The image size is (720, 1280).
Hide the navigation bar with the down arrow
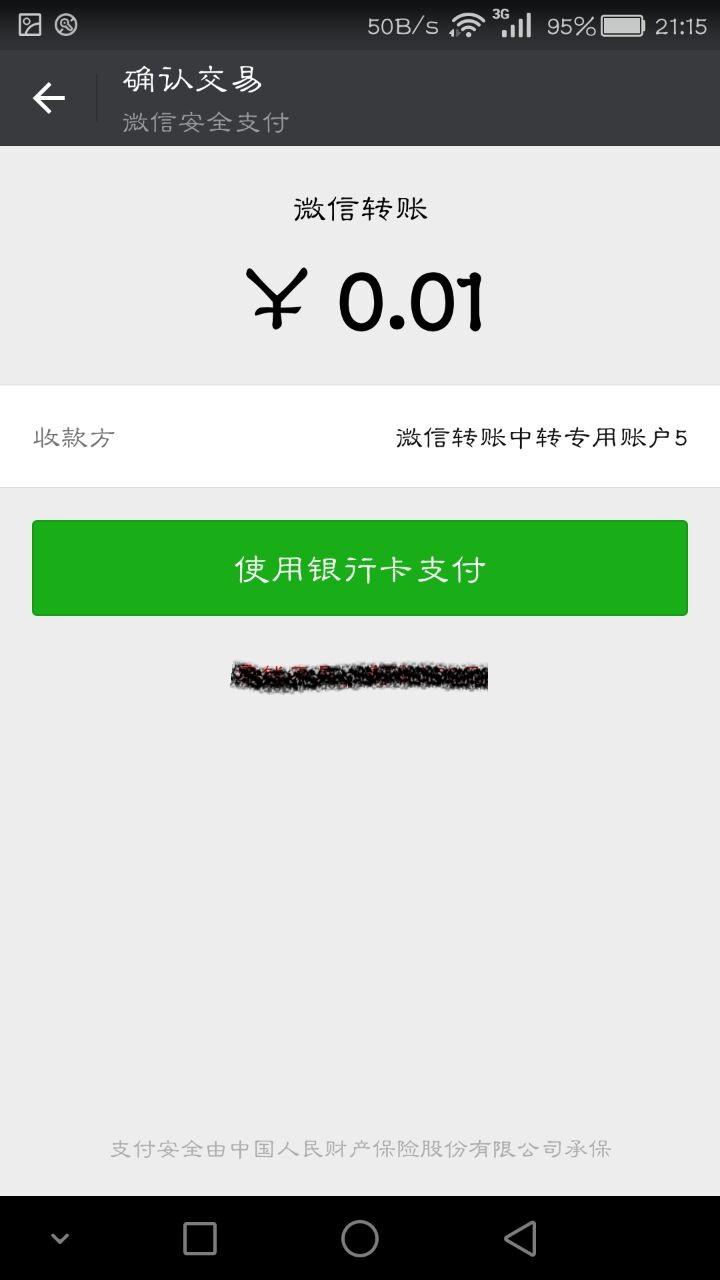(60, 1239)
